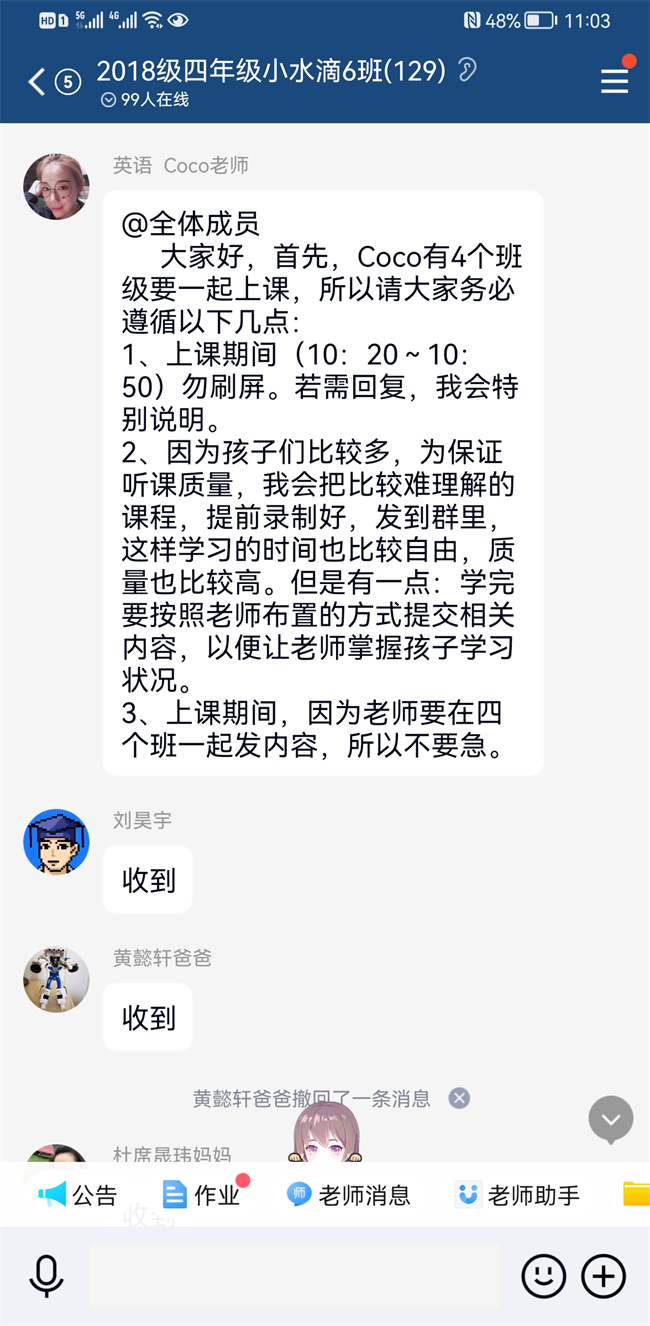The height and width of the screenshot is (1326, 650).
Task: Go back to the chat list
Action: point(38,81)
